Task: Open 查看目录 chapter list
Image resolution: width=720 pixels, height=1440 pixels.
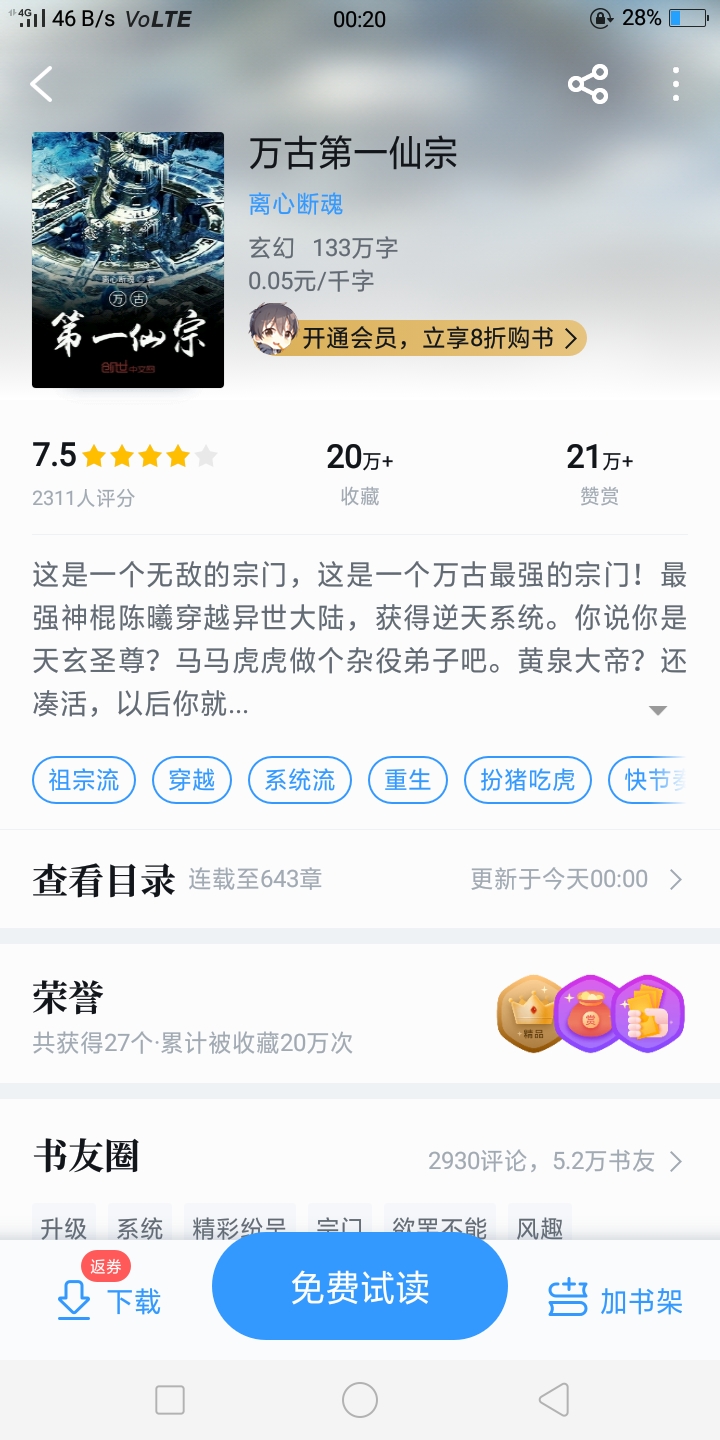Action: tap(360, 880)
